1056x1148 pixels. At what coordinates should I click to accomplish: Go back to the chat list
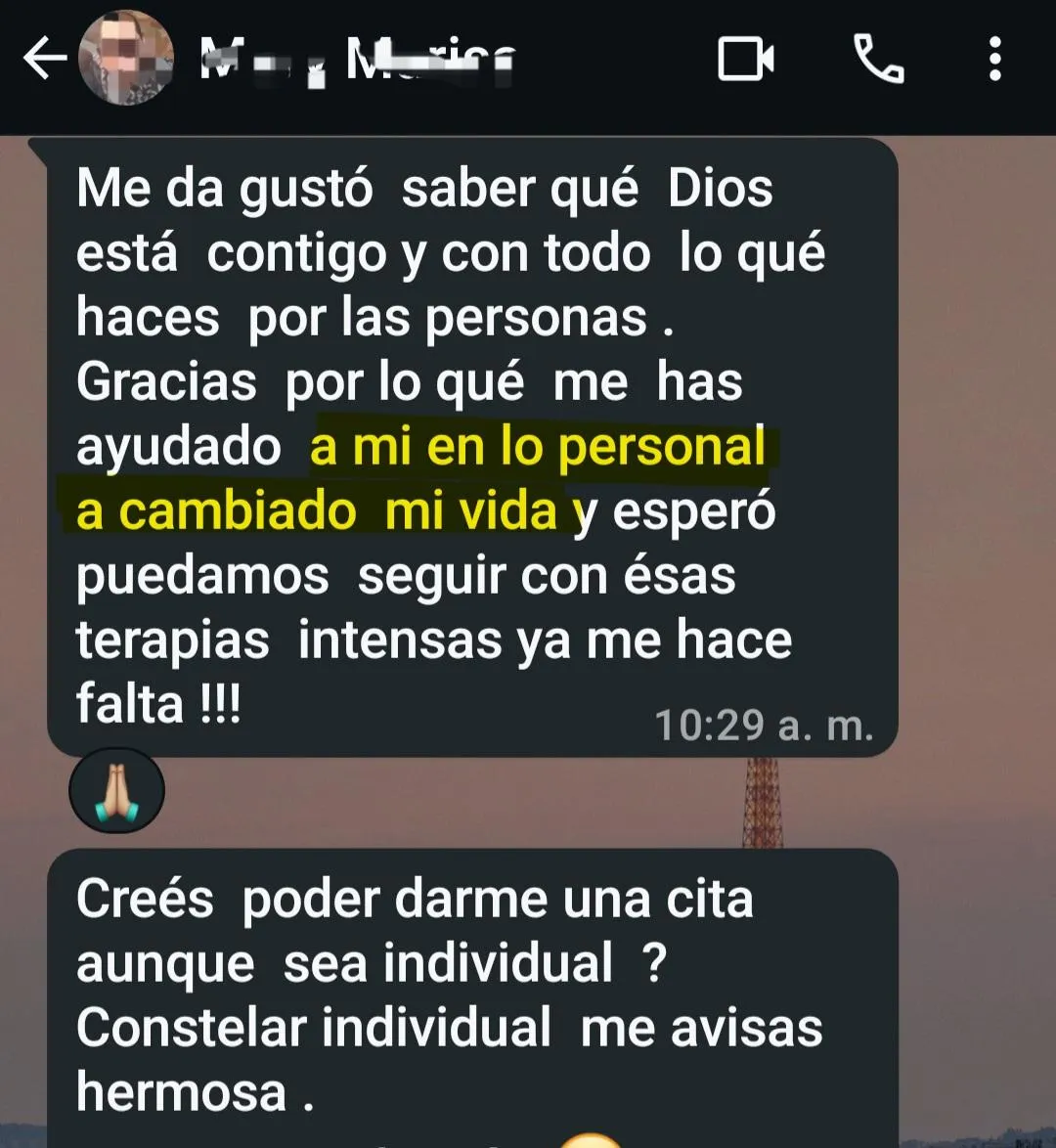click(x=44, y=59)
